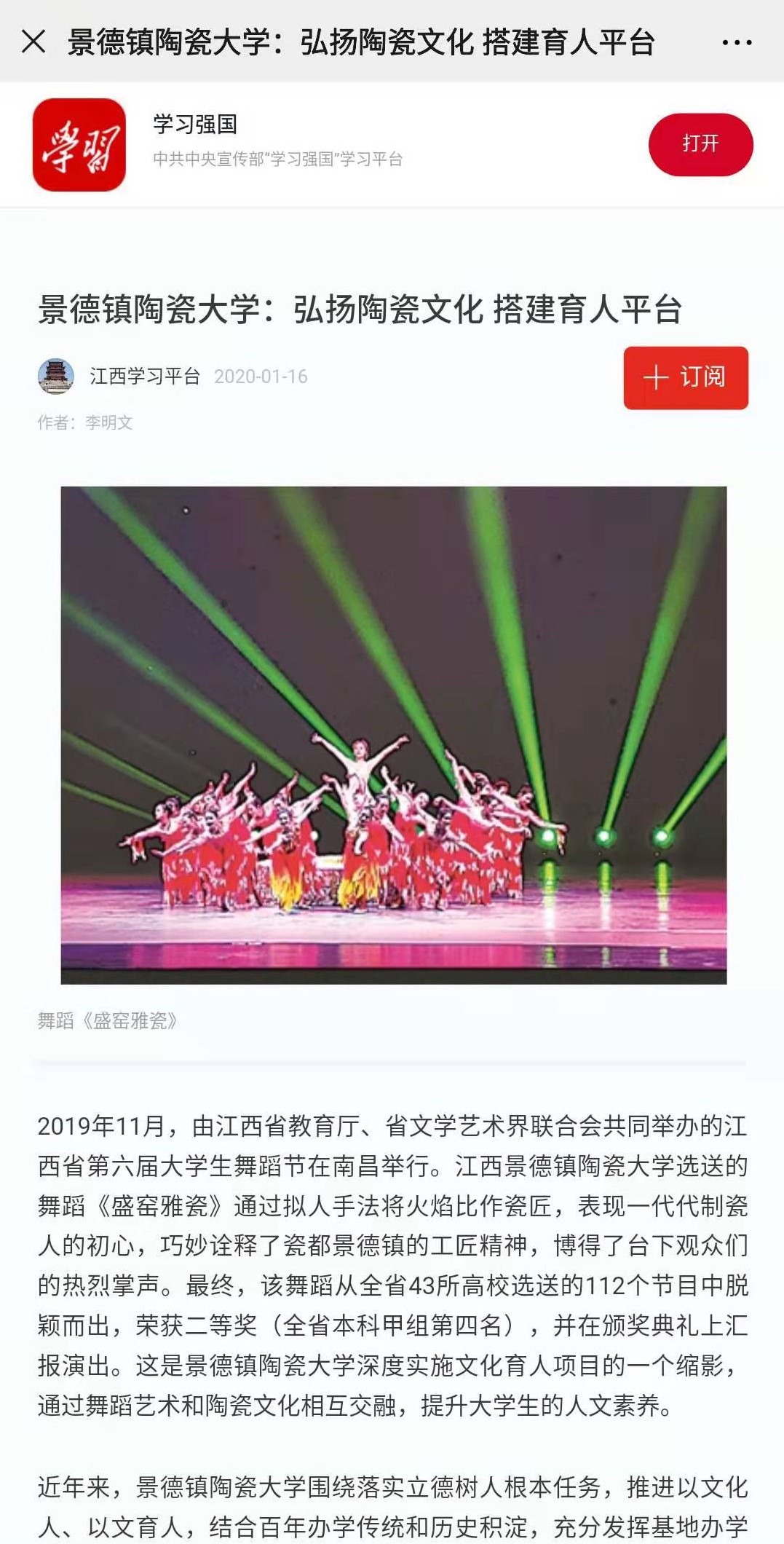Subscribe with the 订阅 button

click(685, 377)
